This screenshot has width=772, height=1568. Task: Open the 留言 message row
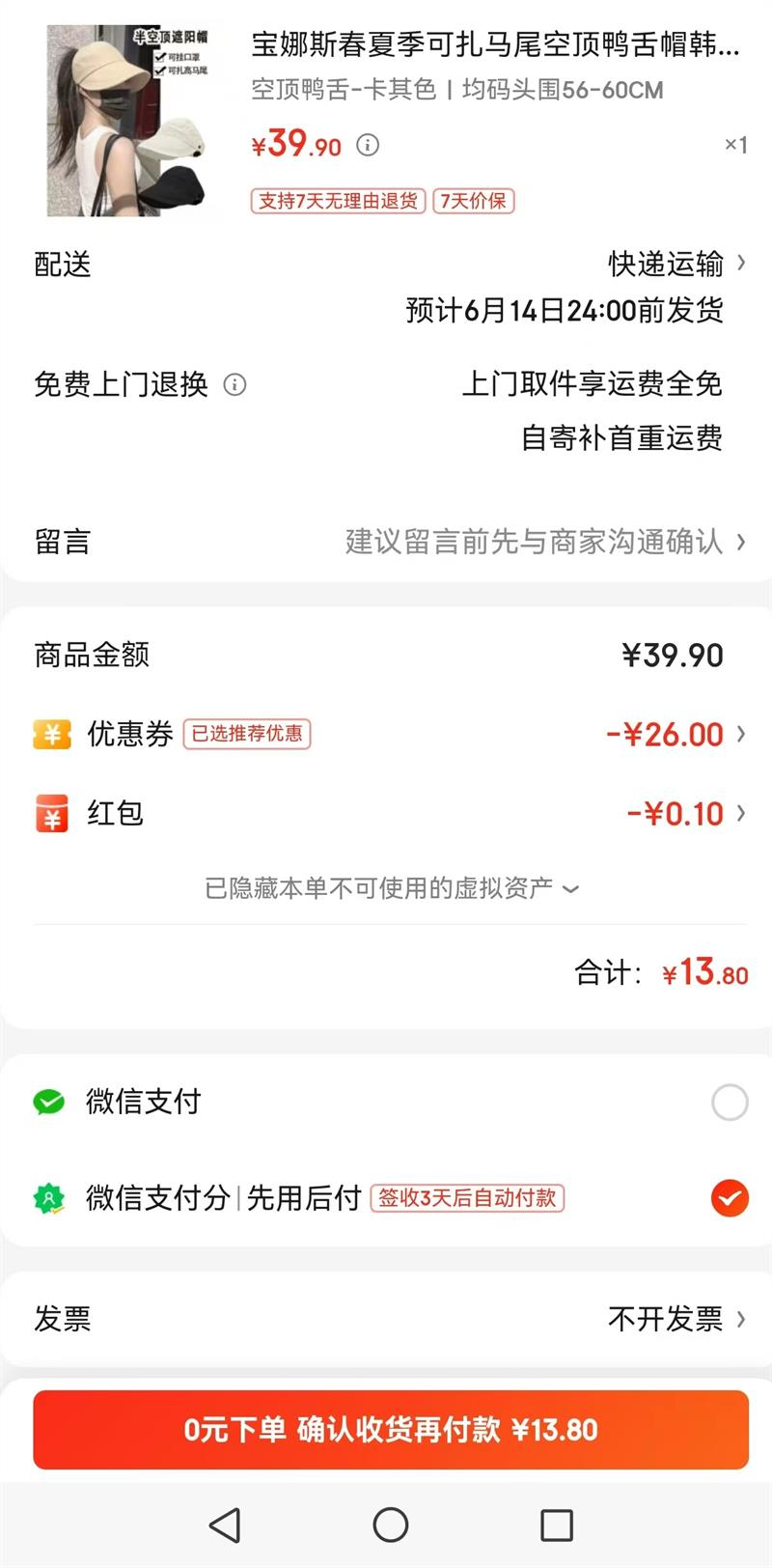(386, 542)
